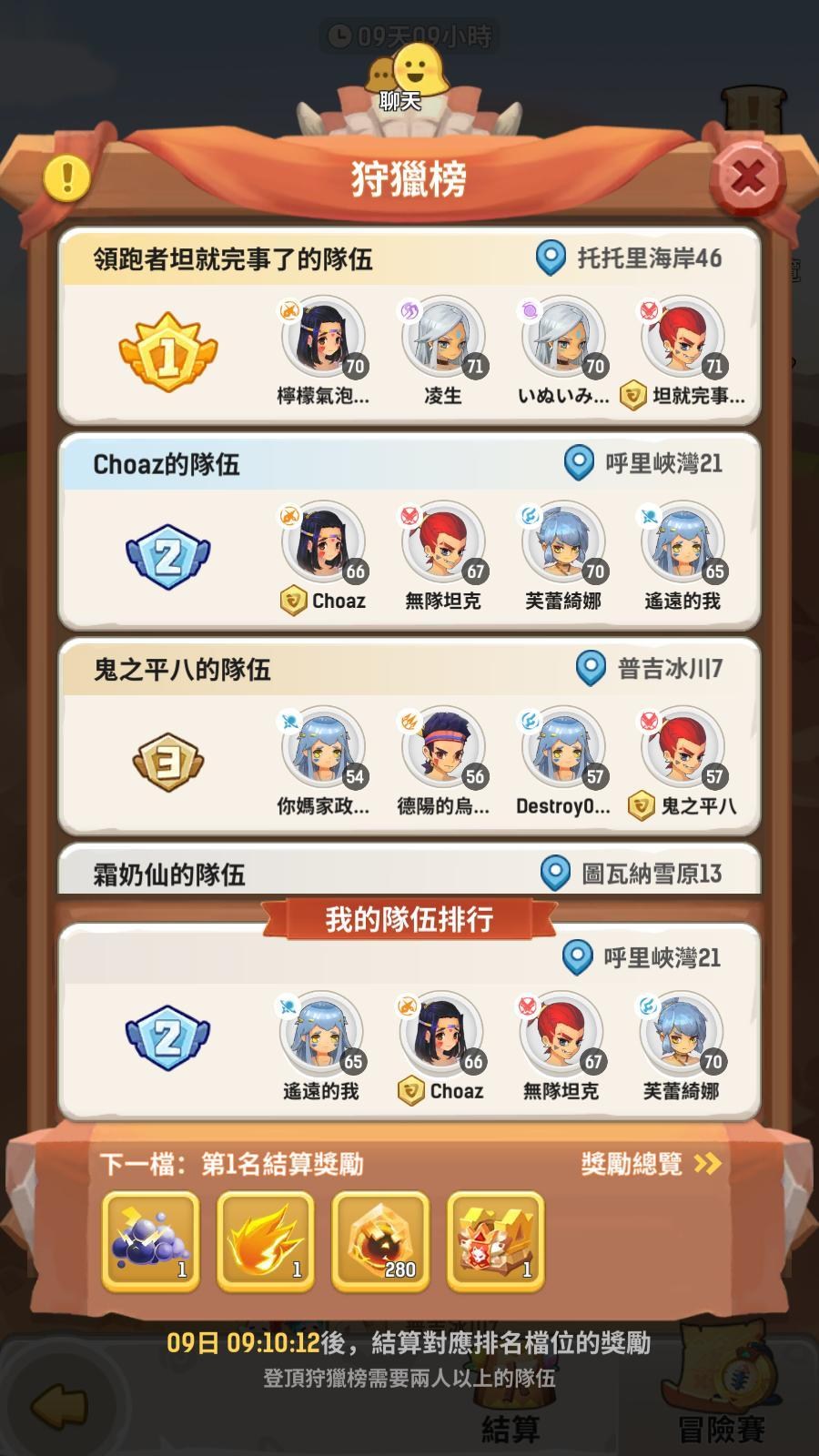819x1456 pixels.
Task: Go back with the yellow arrow
Action: click(x=61, y=1405)
